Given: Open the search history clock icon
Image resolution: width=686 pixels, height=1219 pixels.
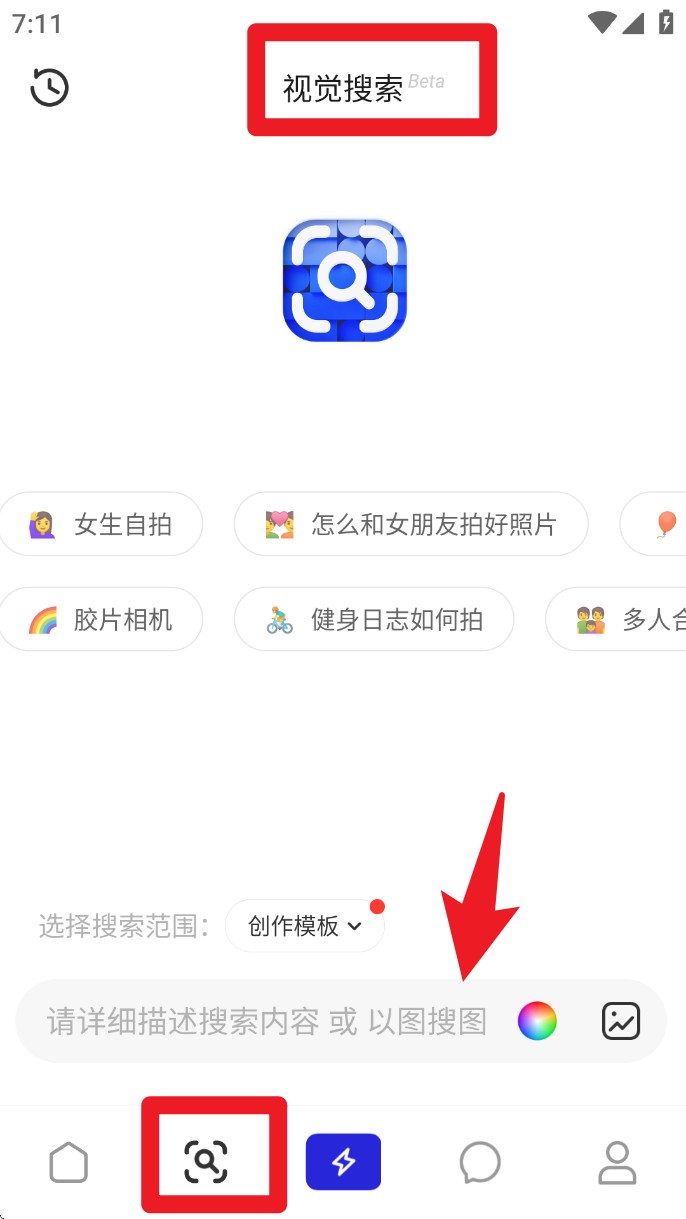Looking at the screenshot, I should tap(49, 87).
